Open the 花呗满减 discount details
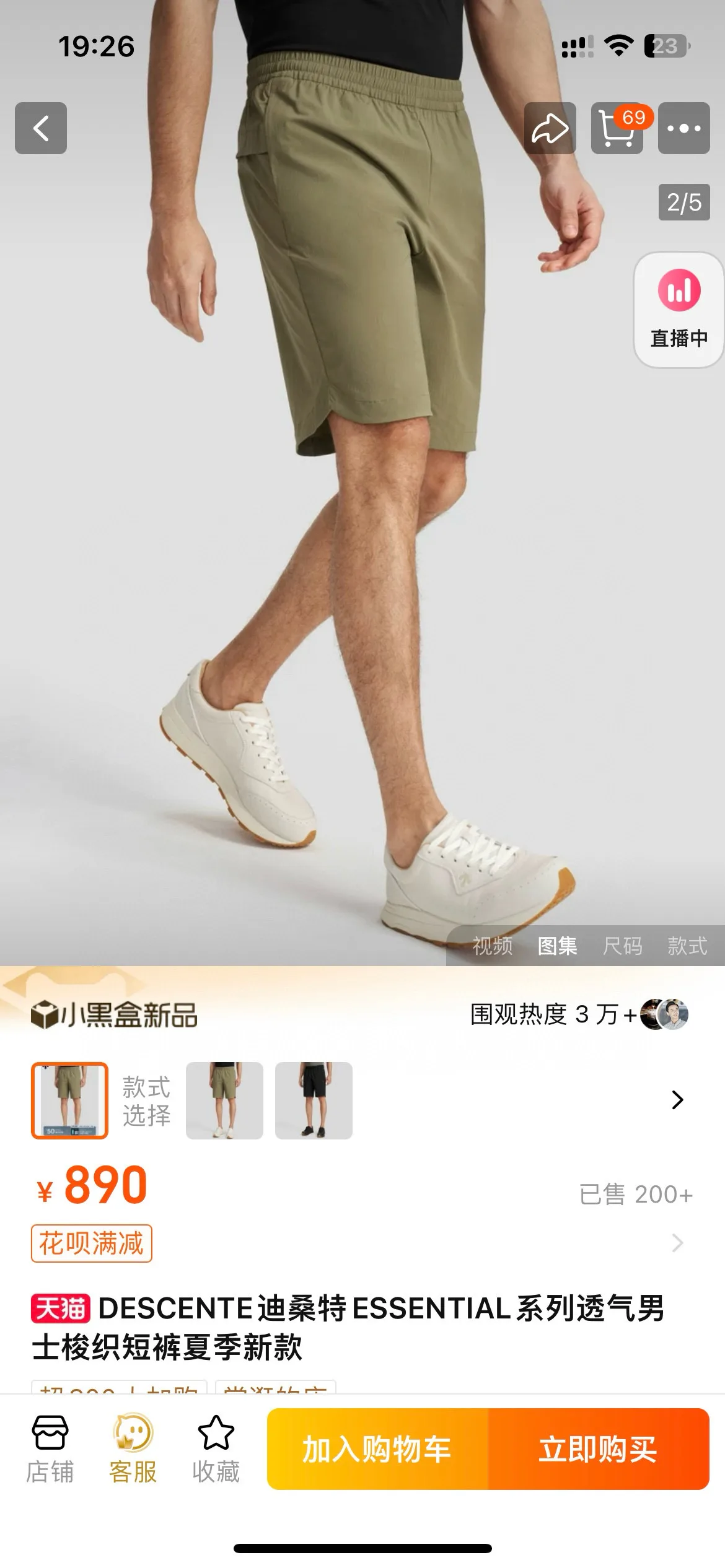 [x=92, y=1244]
